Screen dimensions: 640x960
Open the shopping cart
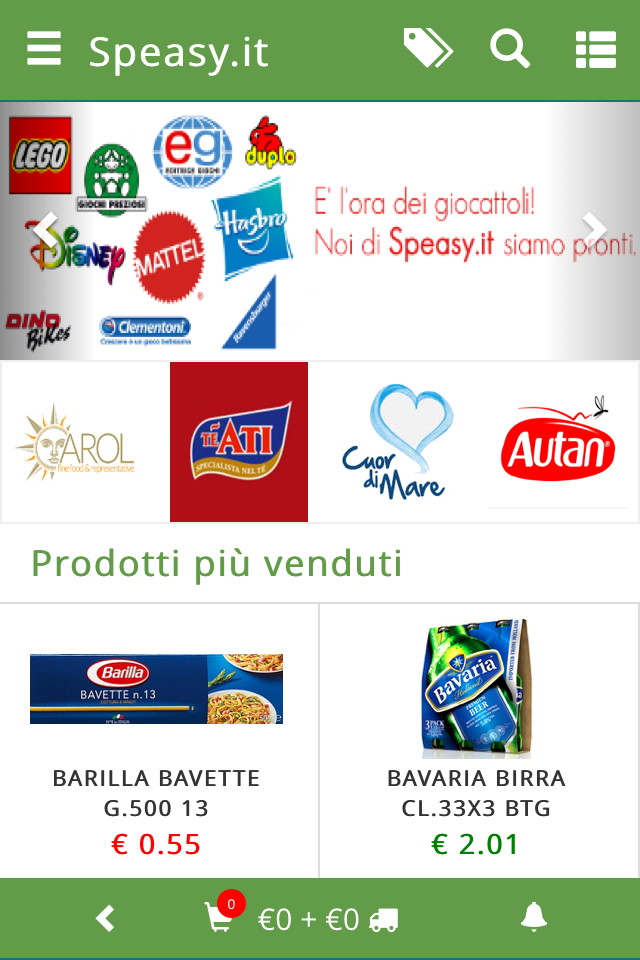point(220,917)
